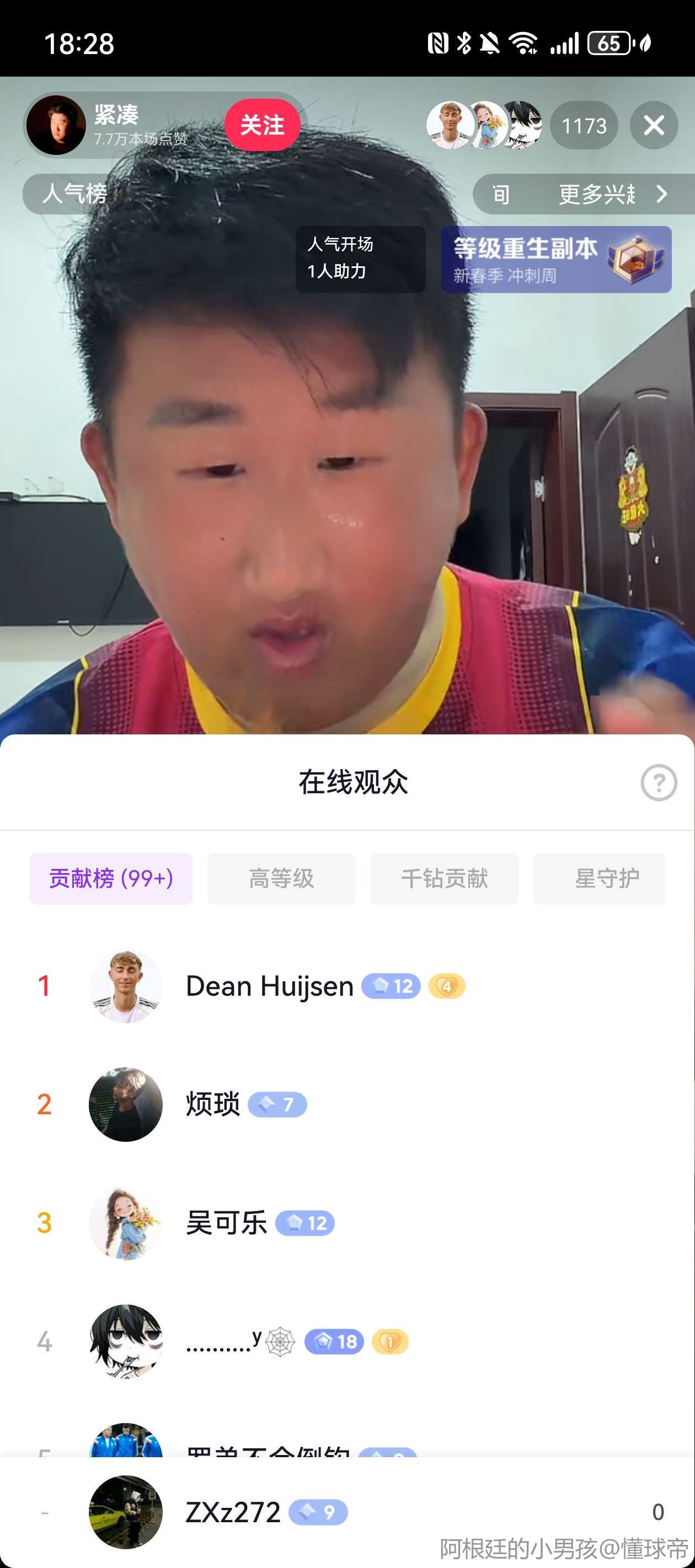Select the 贡献榜 (99+) tab
The width and height of the screenshot is (695, 1568).
point(111,878)
